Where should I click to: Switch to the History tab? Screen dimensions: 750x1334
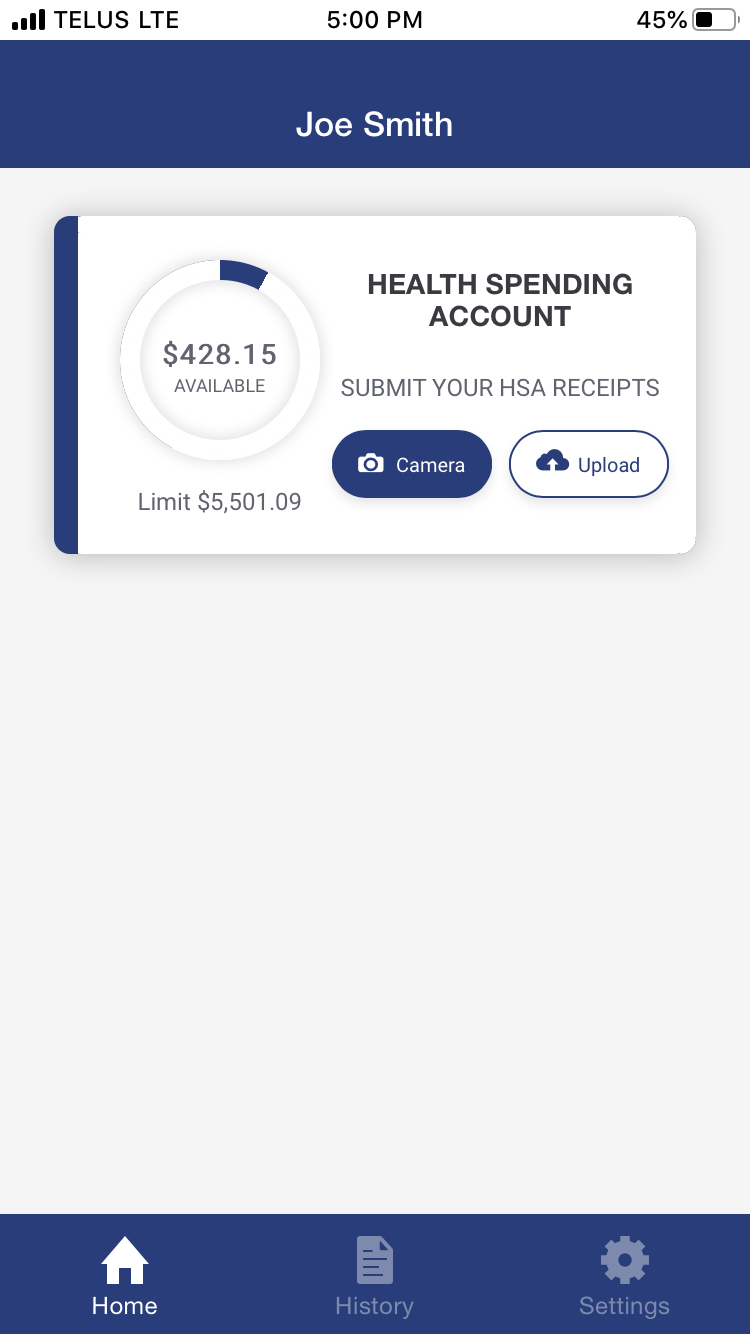tap(374, 1277)
